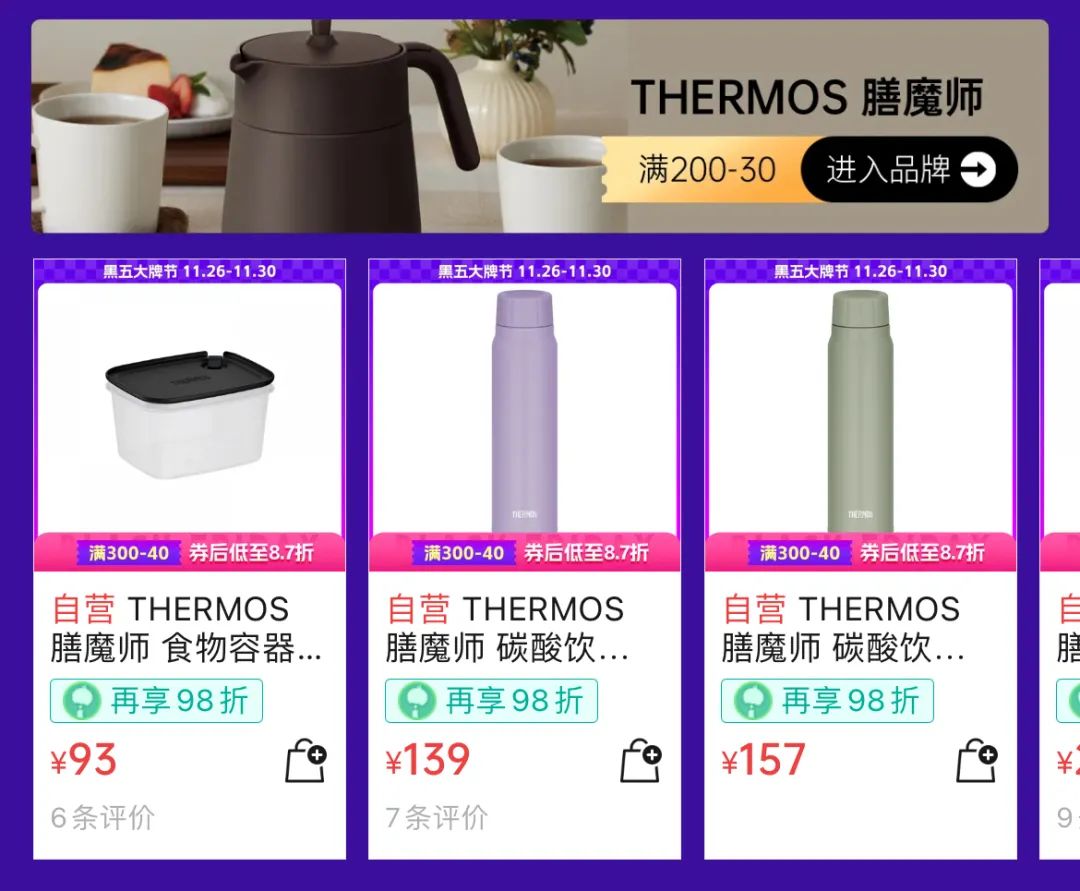Add the ¥139 purple bottle to cart
1080x891 pixels.
click(x=641, y=761)
